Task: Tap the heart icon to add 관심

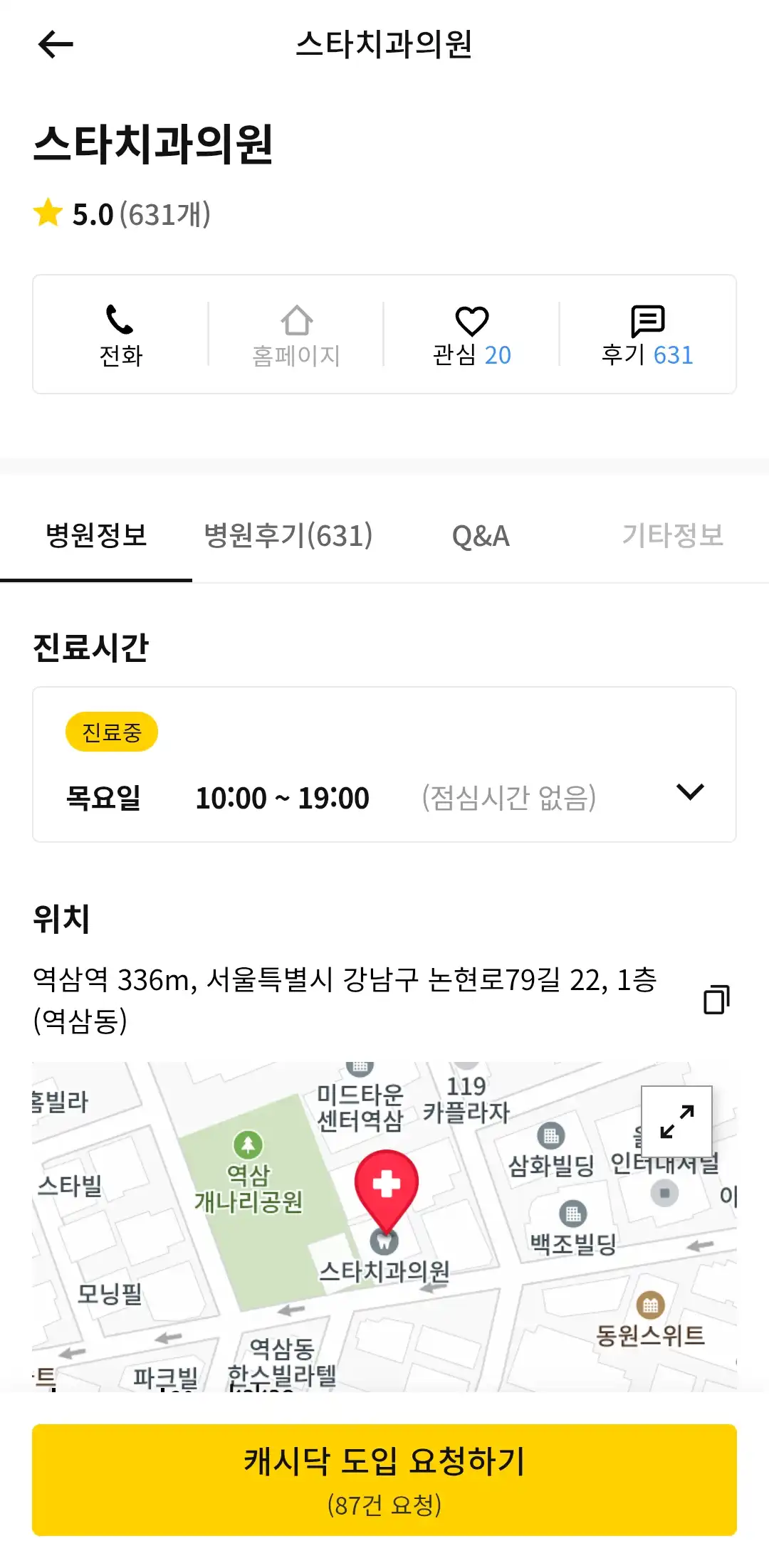Action: coord(471,324)
